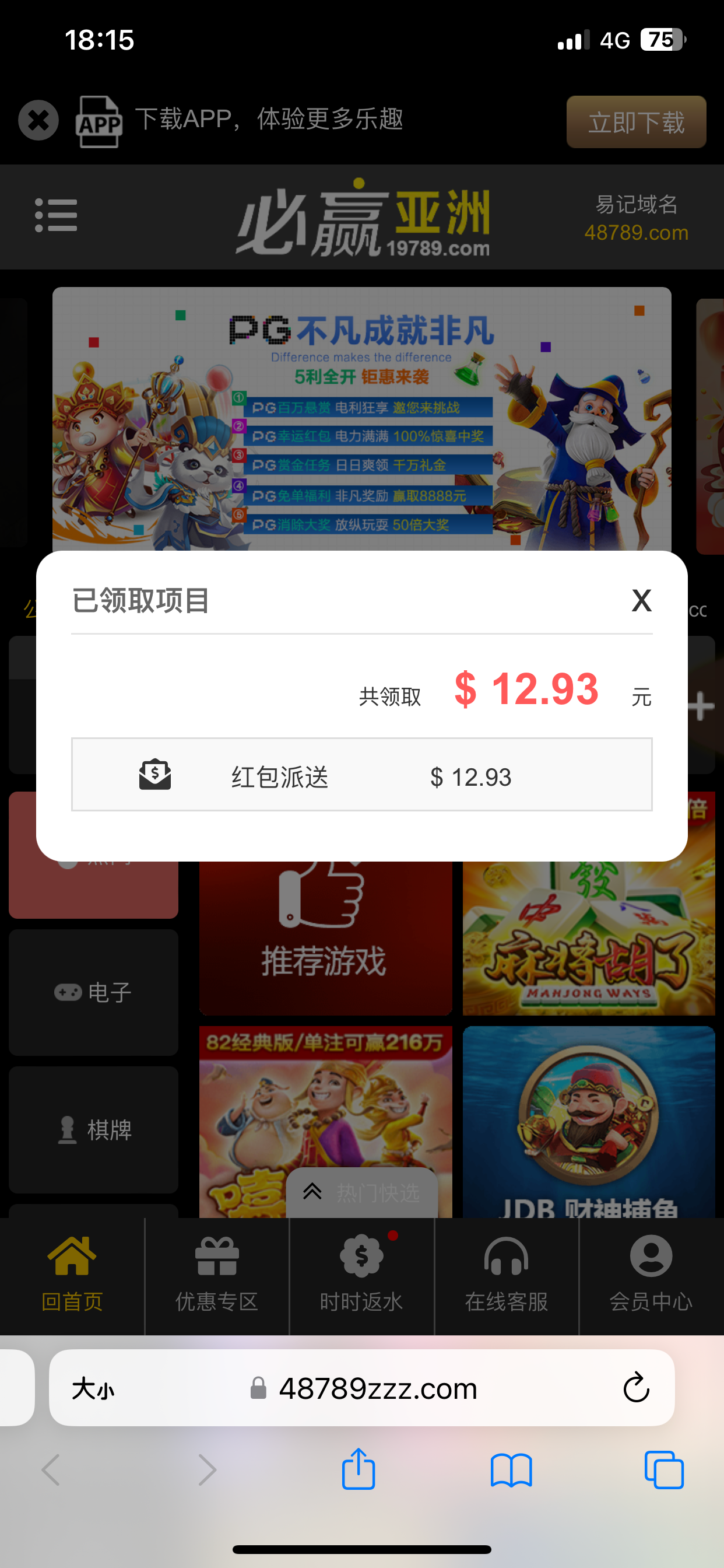Switch to 时时返水 tab
Screen dimensions: 724x1568
361,1274
